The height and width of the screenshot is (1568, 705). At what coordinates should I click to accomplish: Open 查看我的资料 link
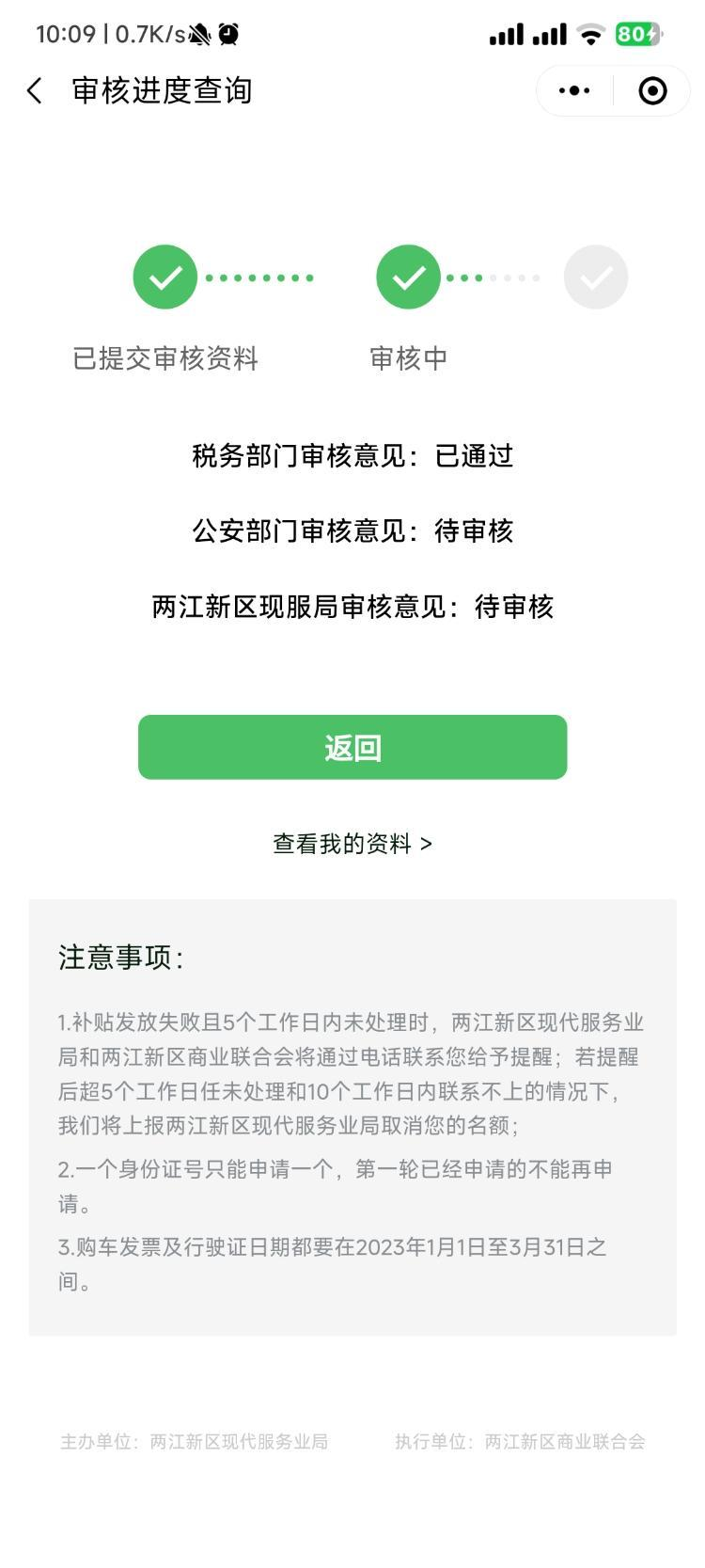click(x=352, y=844)
